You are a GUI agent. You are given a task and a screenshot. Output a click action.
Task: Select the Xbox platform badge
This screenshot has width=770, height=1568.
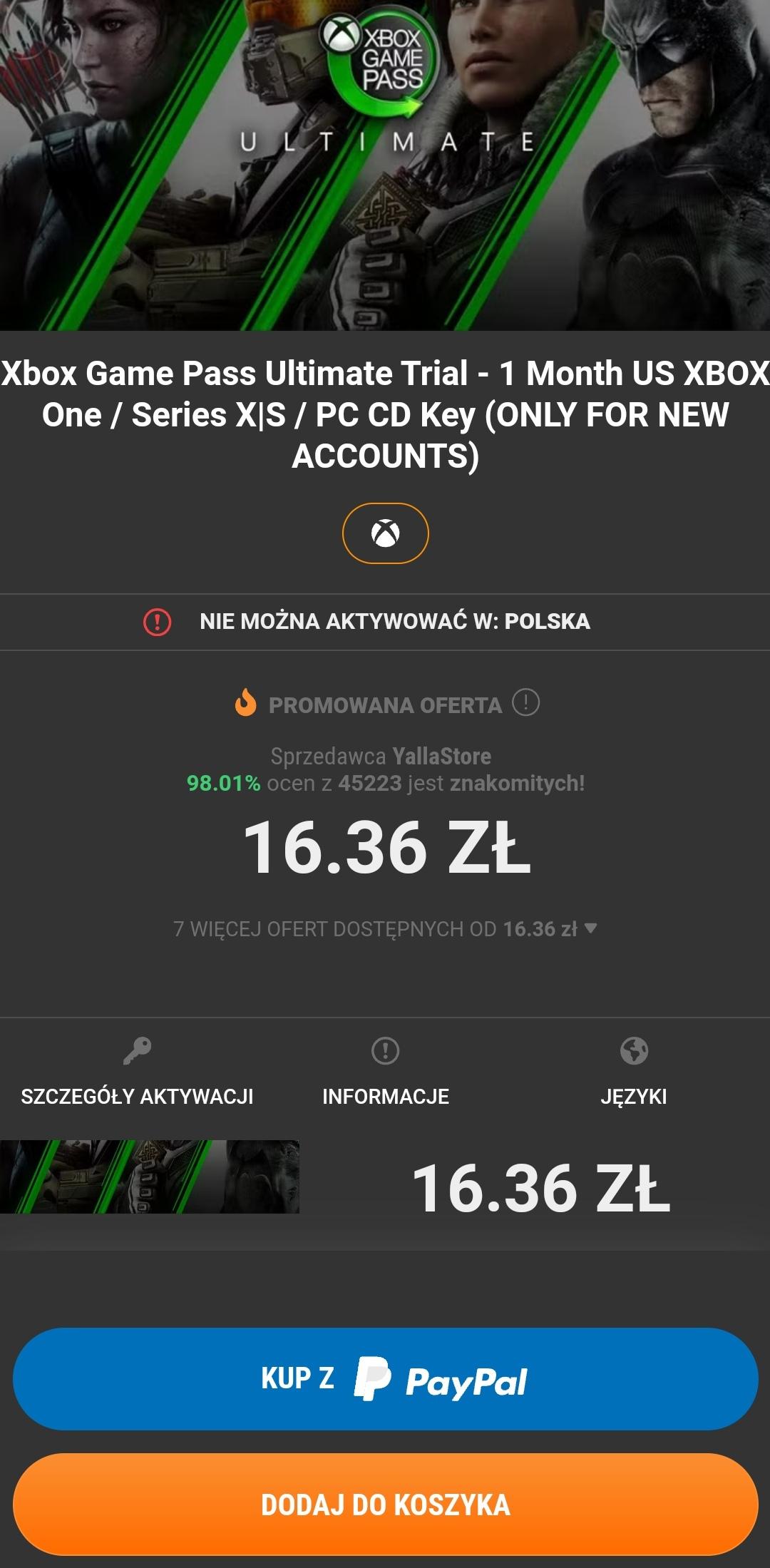click(385, 533)
